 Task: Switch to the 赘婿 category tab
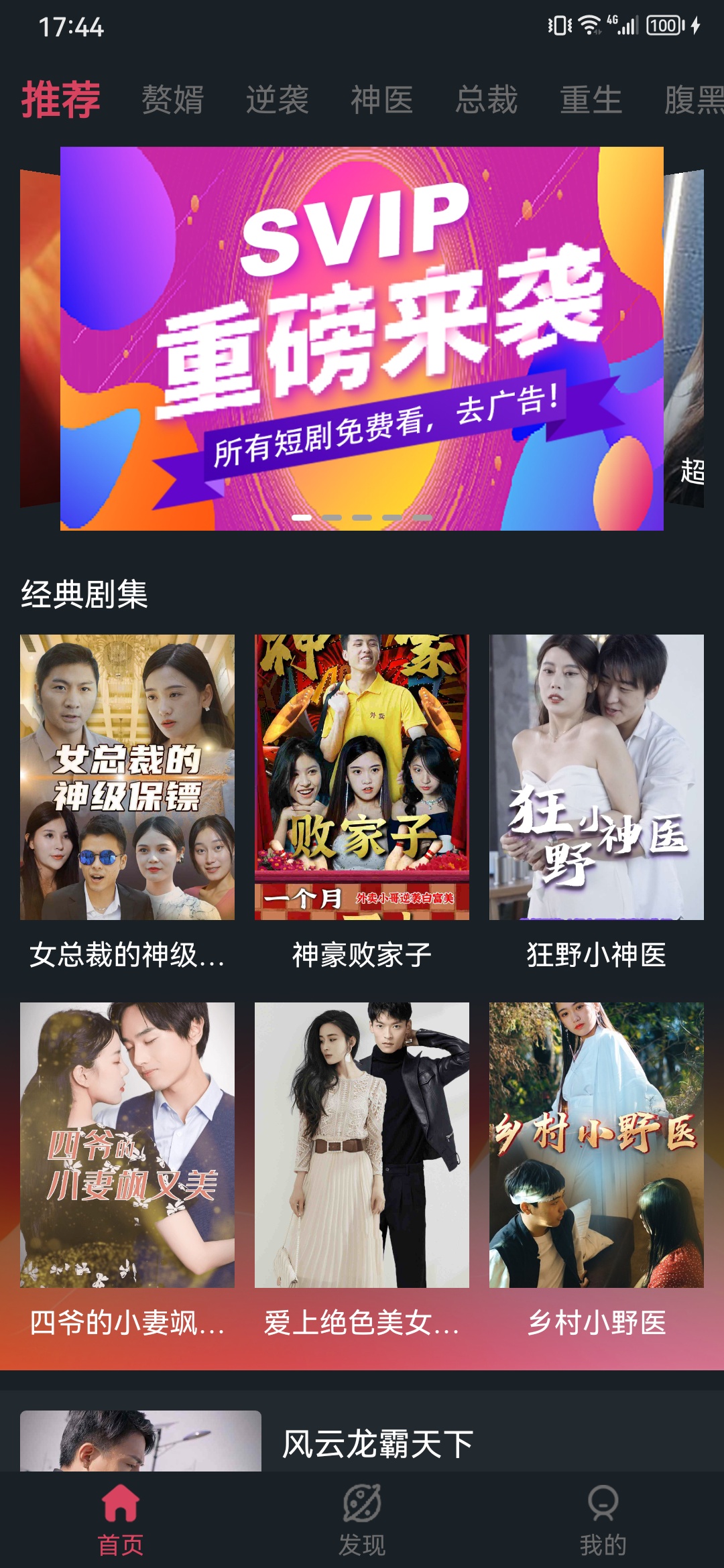[172, 99]
